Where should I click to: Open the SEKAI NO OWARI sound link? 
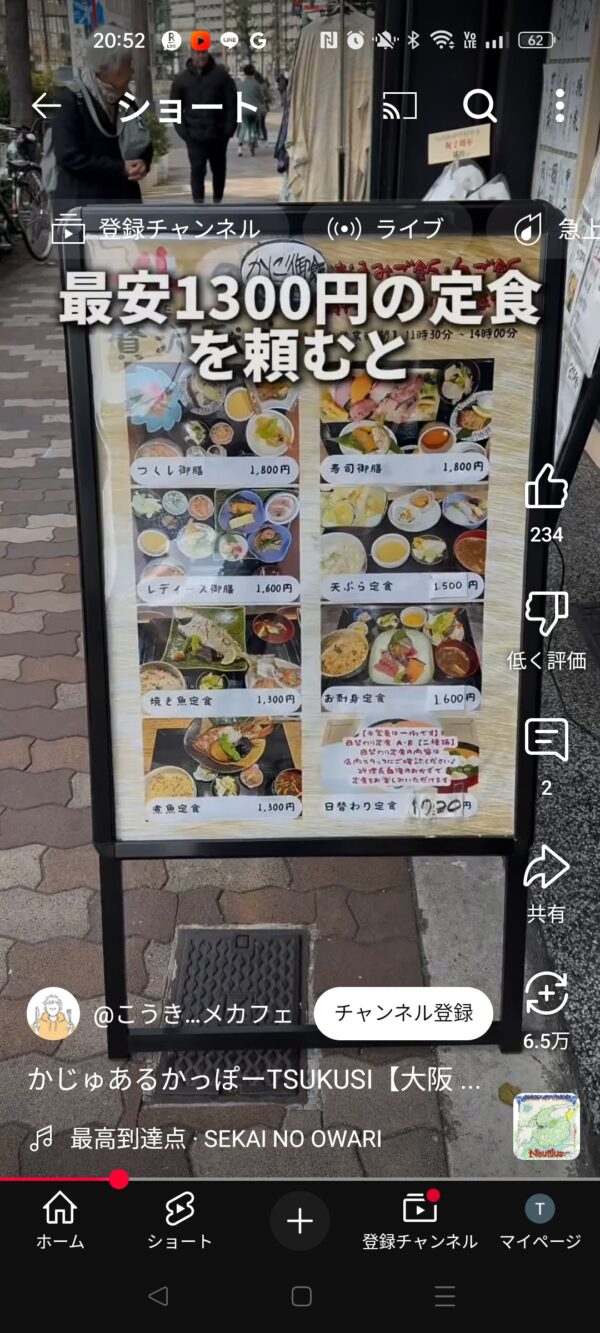[x=225, y=1138]
